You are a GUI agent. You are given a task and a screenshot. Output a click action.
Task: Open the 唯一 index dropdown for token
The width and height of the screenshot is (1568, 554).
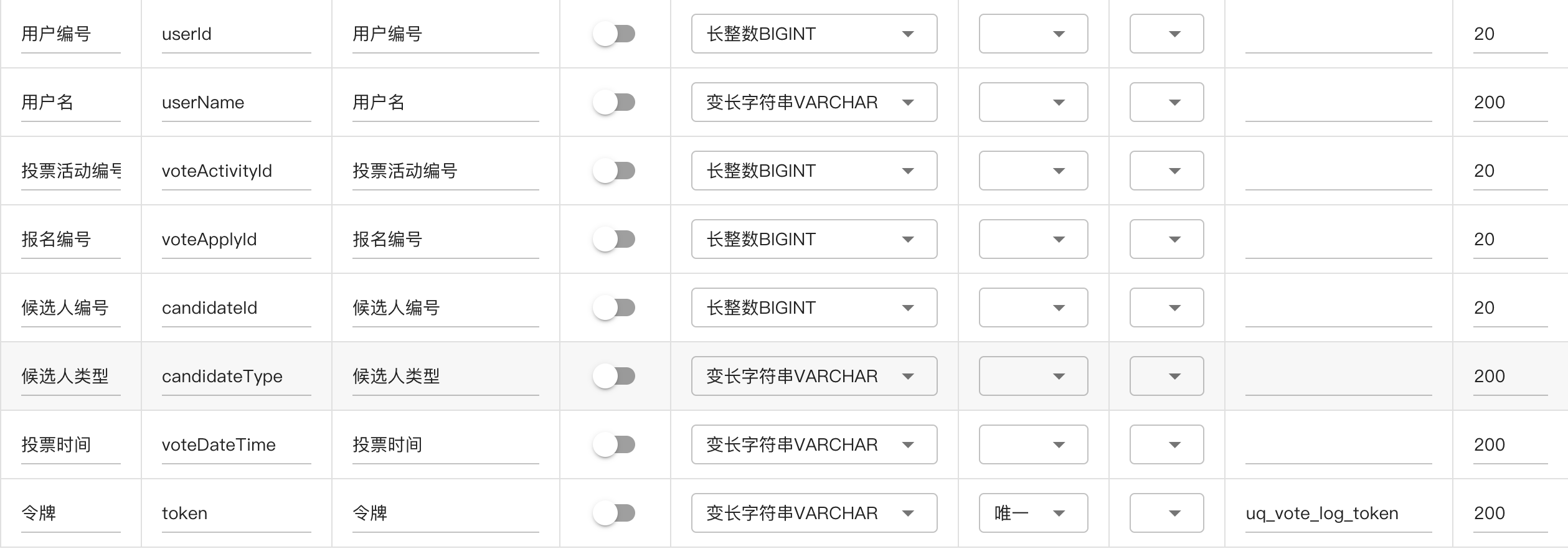click(x=1032, y=513)
